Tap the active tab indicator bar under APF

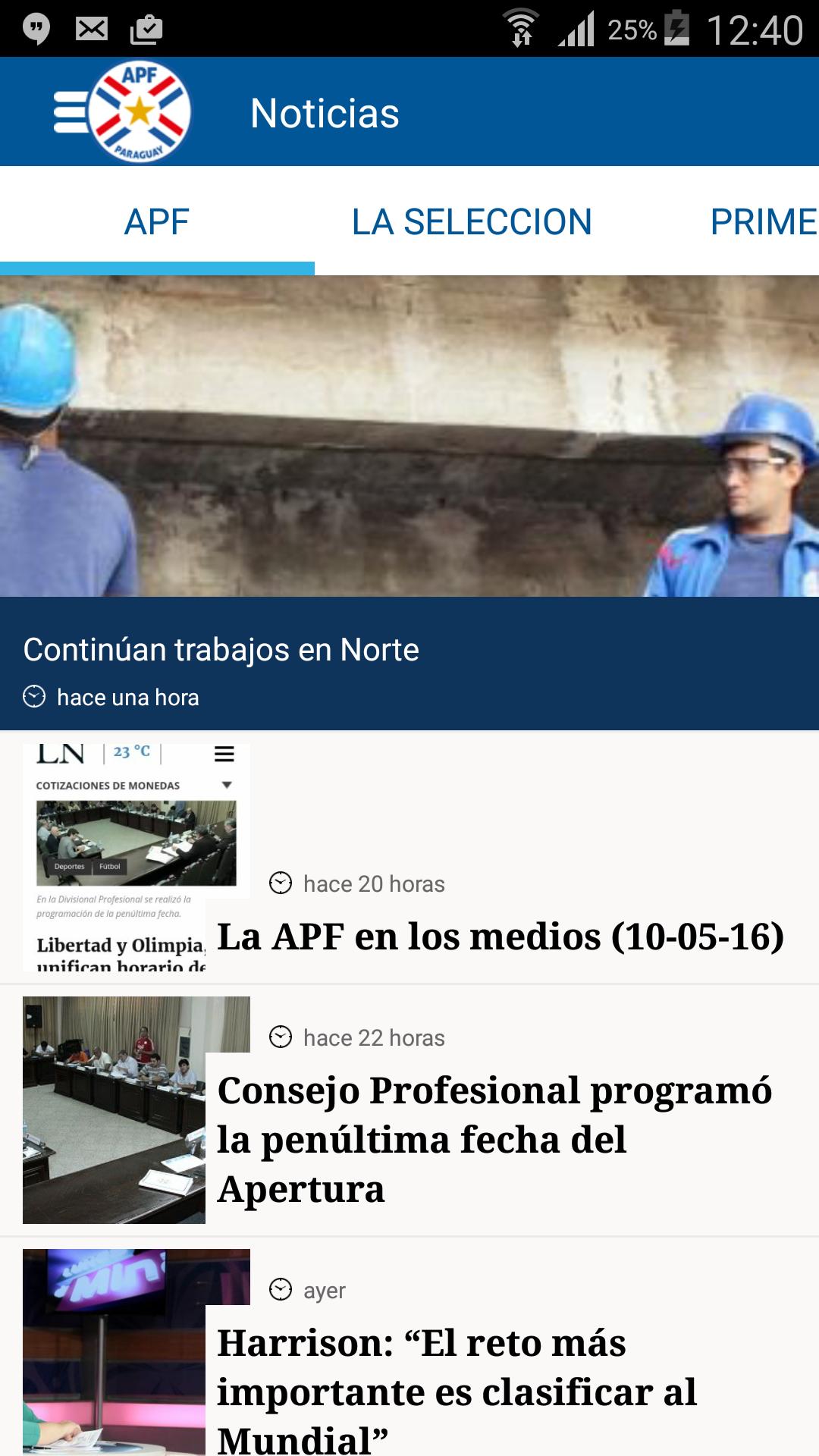(x=157, y=266)
